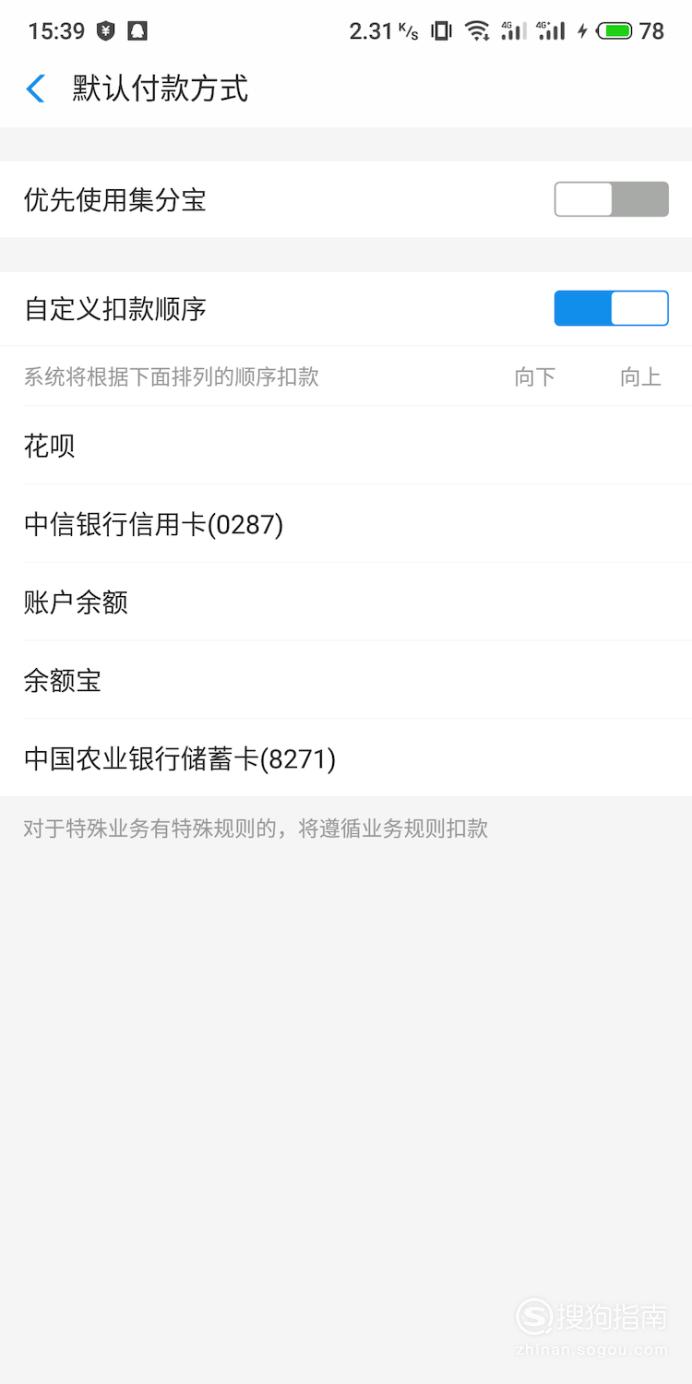
Task: Select 中国农业银行储蓄卡(8271) row
Action: 346,758
